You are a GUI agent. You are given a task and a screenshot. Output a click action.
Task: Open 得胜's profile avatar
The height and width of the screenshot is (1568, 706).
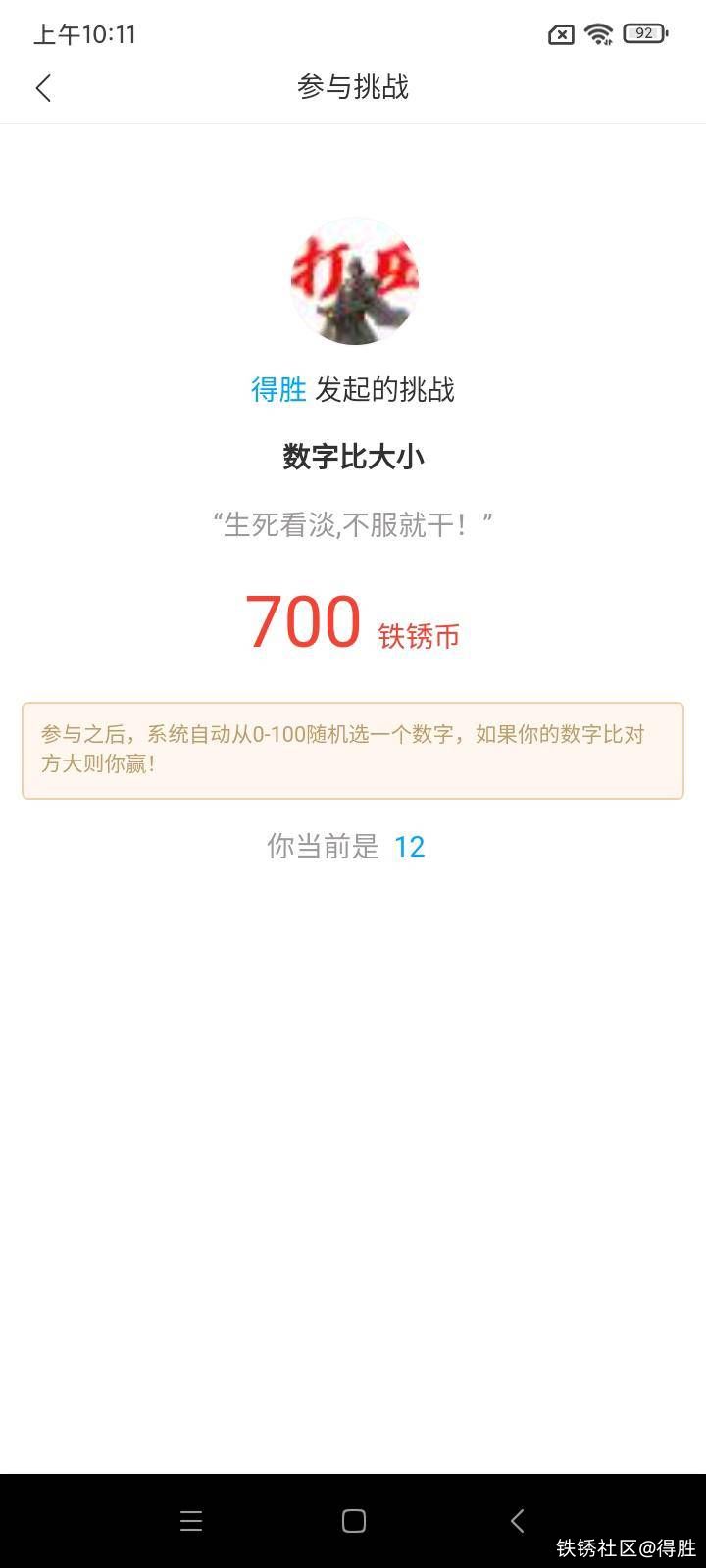point(353,282)
